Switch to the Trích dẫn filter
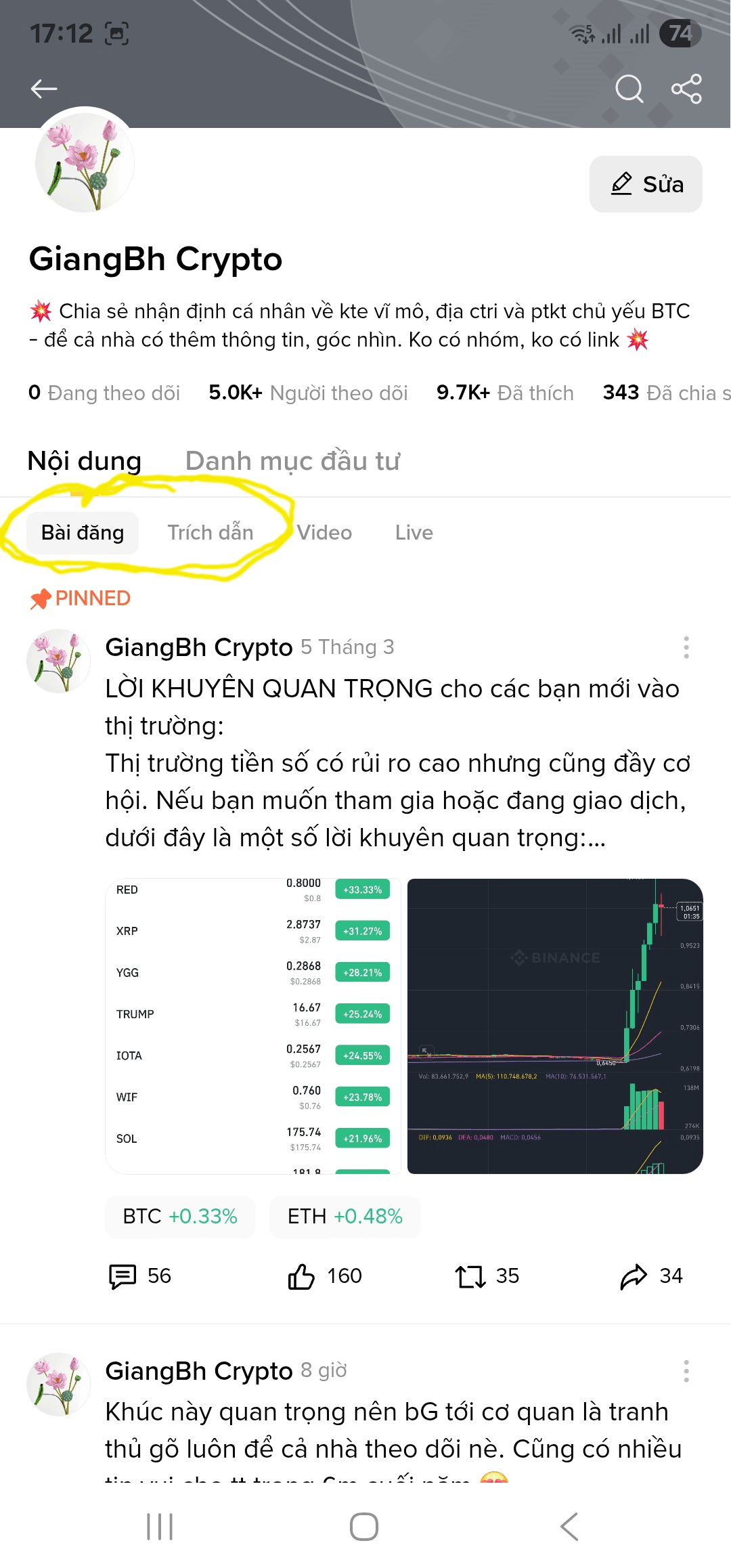Viewport: 731px width, 1568px height. point(211,533)
